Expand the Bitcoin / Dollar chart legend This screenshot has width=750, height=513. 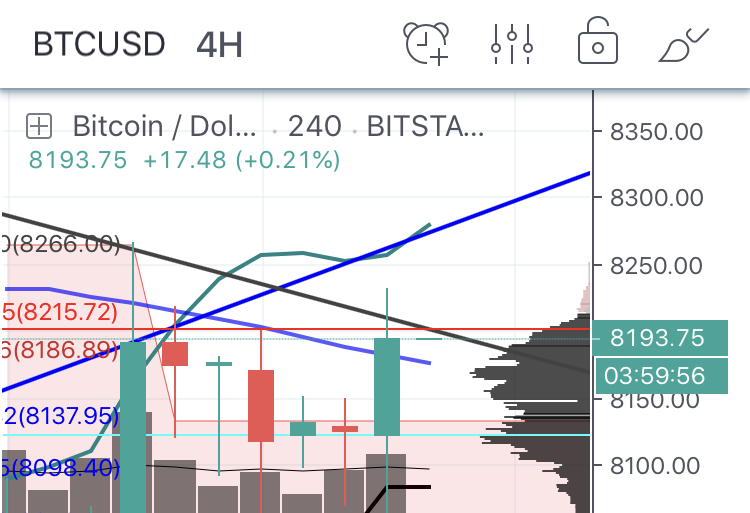39,127
